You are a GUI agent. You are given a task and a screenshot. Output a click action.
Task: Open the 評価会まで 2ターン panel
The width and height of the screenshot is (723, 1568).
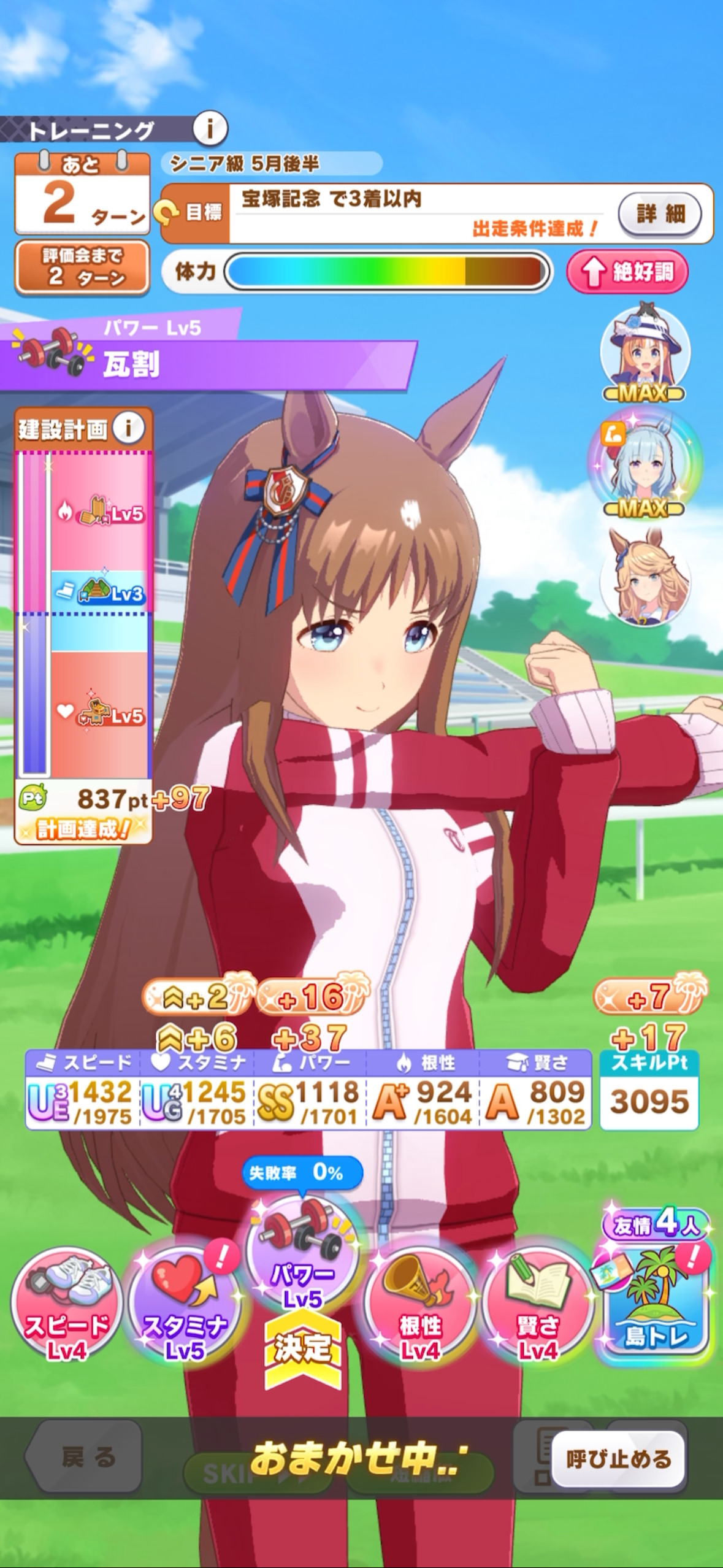tap(82, 267)
